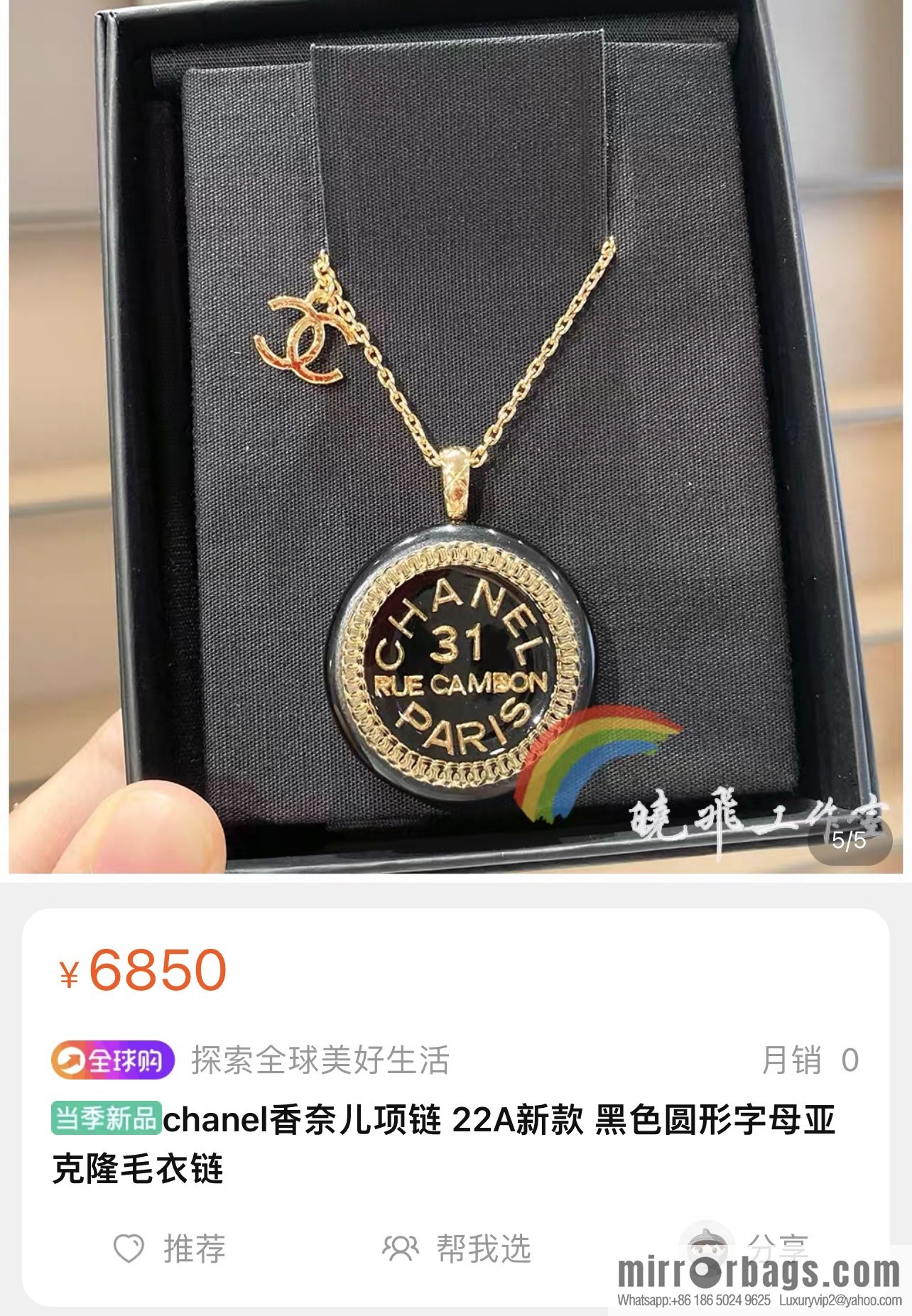Open the 全球购 global shopping banner

(x=113, y=1060)
